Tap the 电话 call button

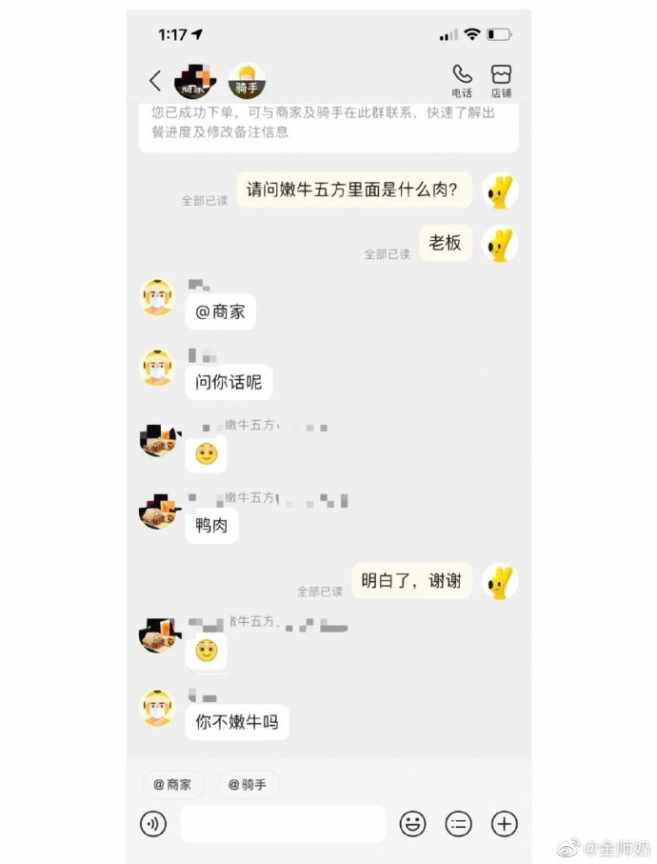point(461,81)
